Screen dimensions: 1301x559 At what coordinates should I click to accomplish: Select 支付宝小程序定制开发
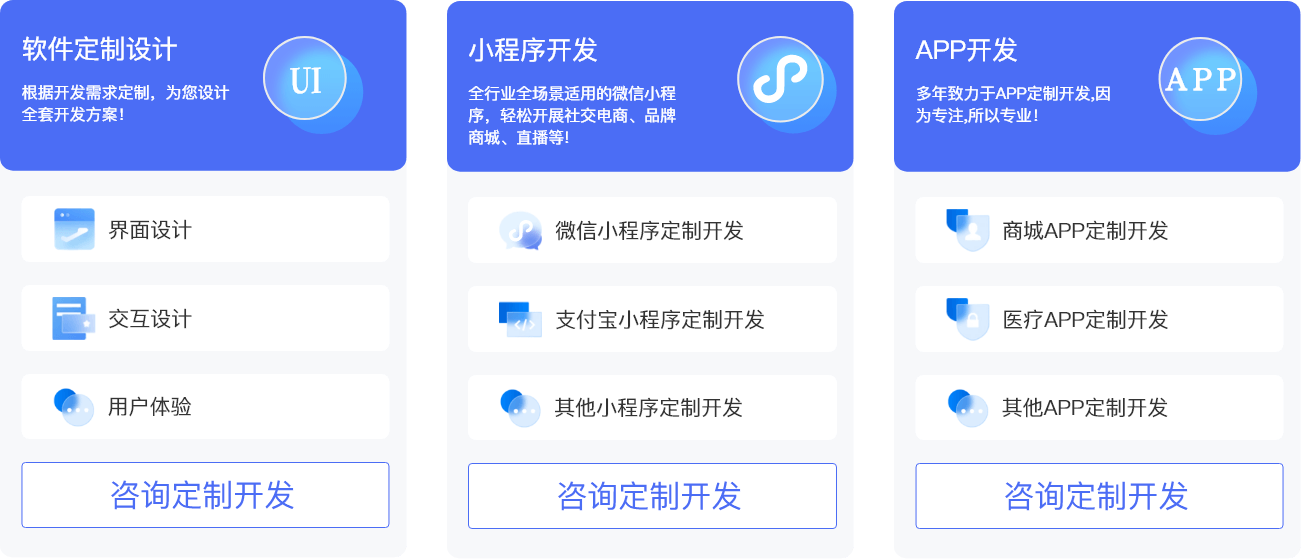pos(652,319)
